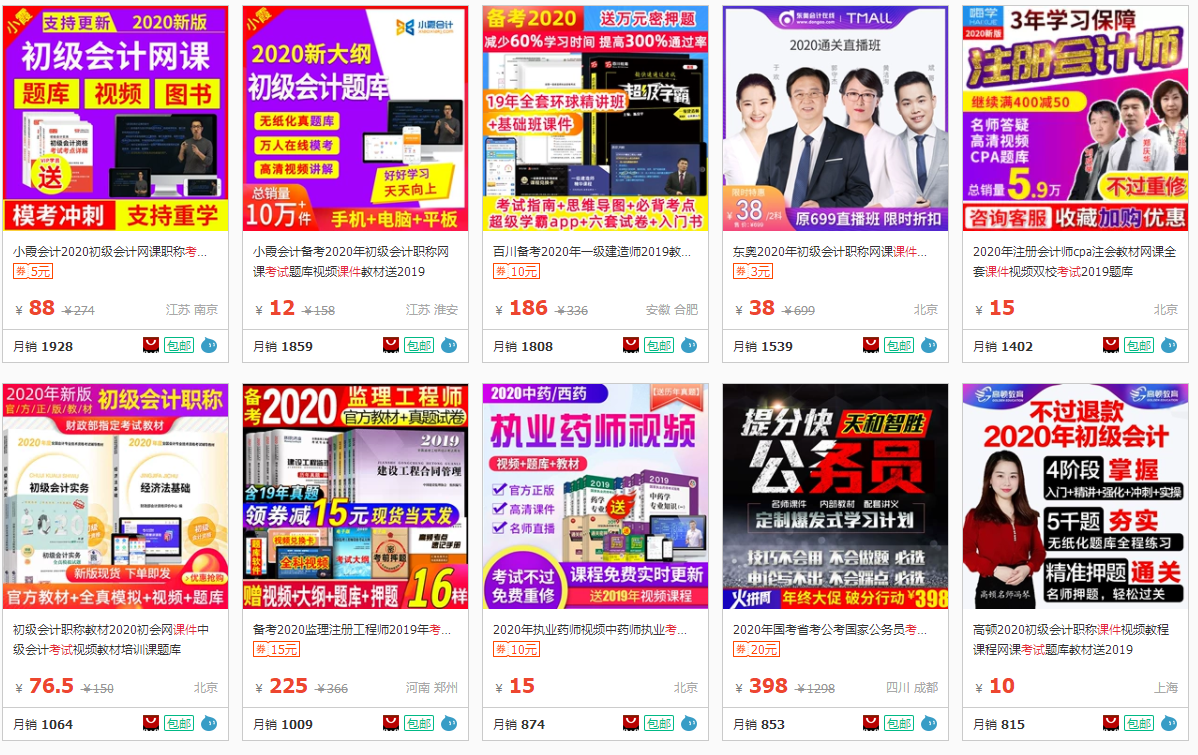This screenshot has width=1198, height=755.
Task: Open 执业药师视频 product image
Action: tap(595, 496)
